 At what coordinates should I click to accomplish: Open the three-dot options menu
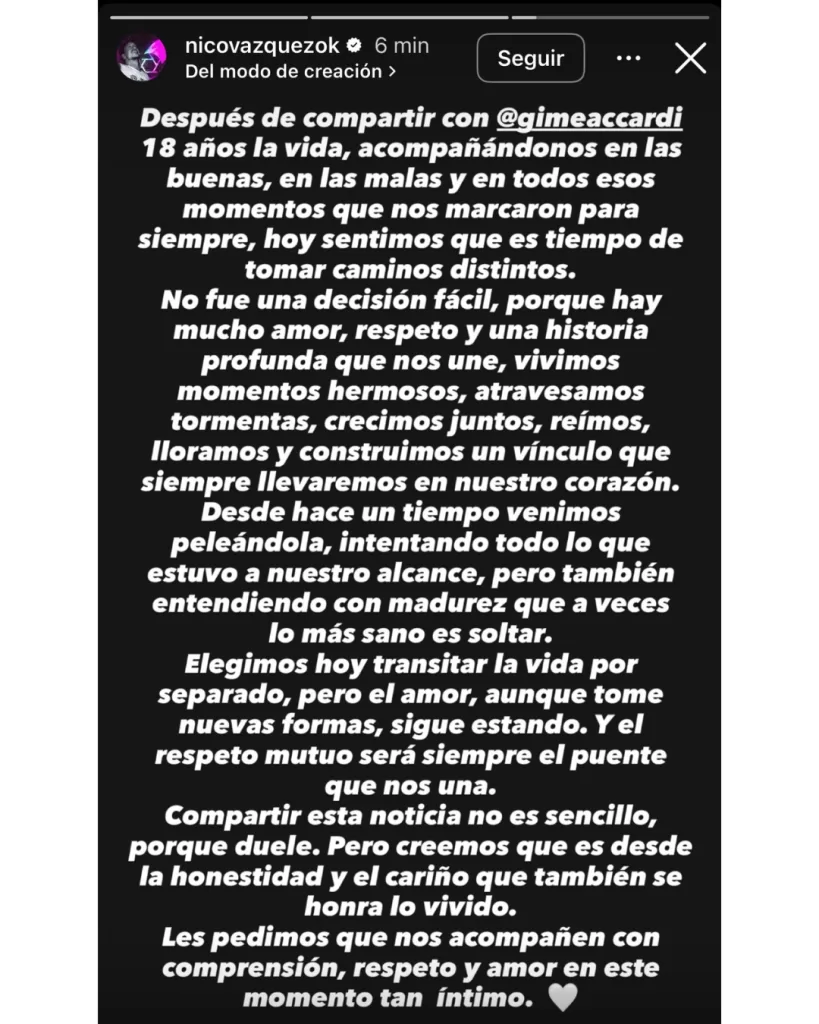628,59
